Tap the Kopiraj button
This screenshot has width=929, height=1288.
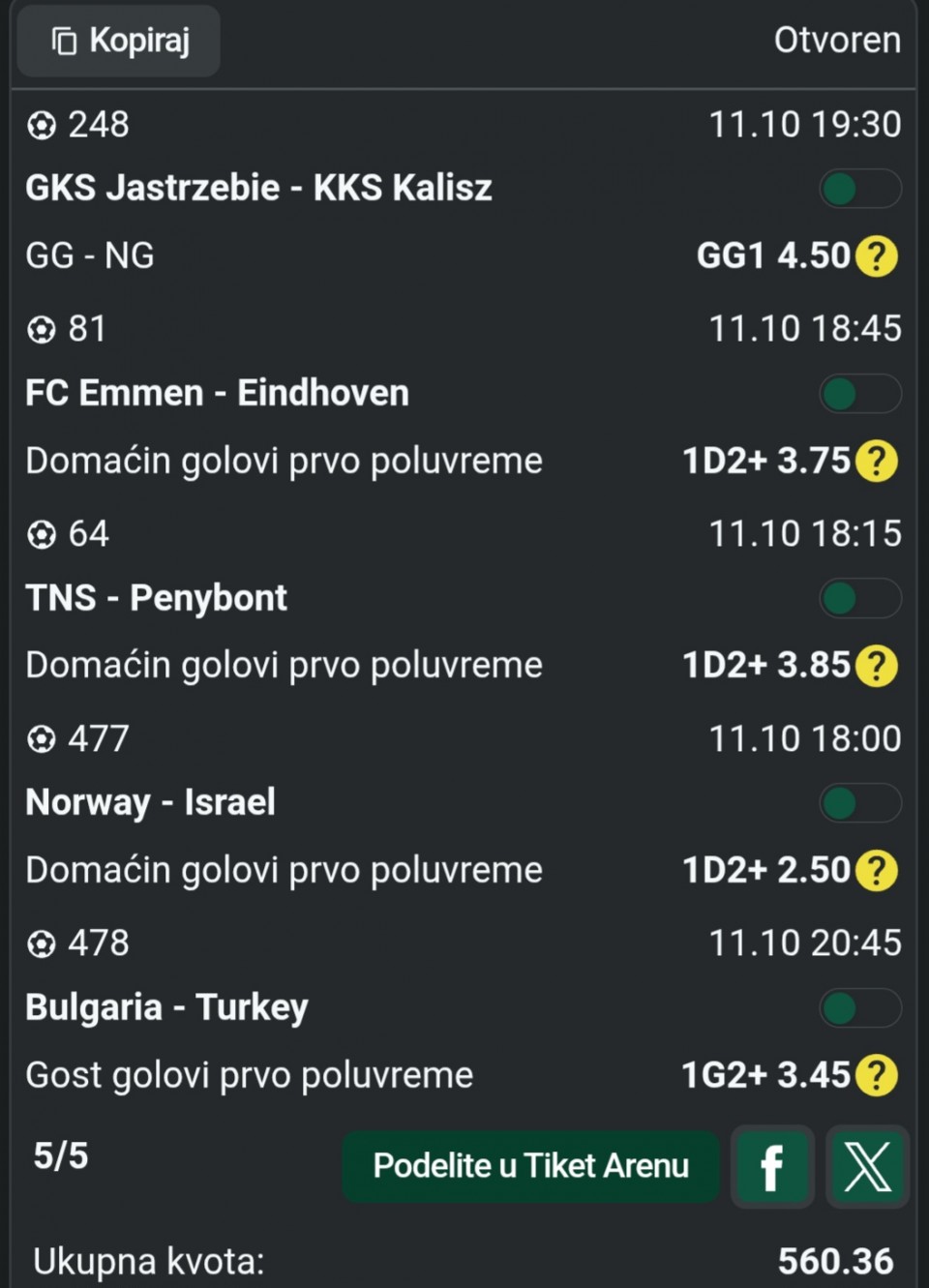pyautogui.click(x=120, y=41)
